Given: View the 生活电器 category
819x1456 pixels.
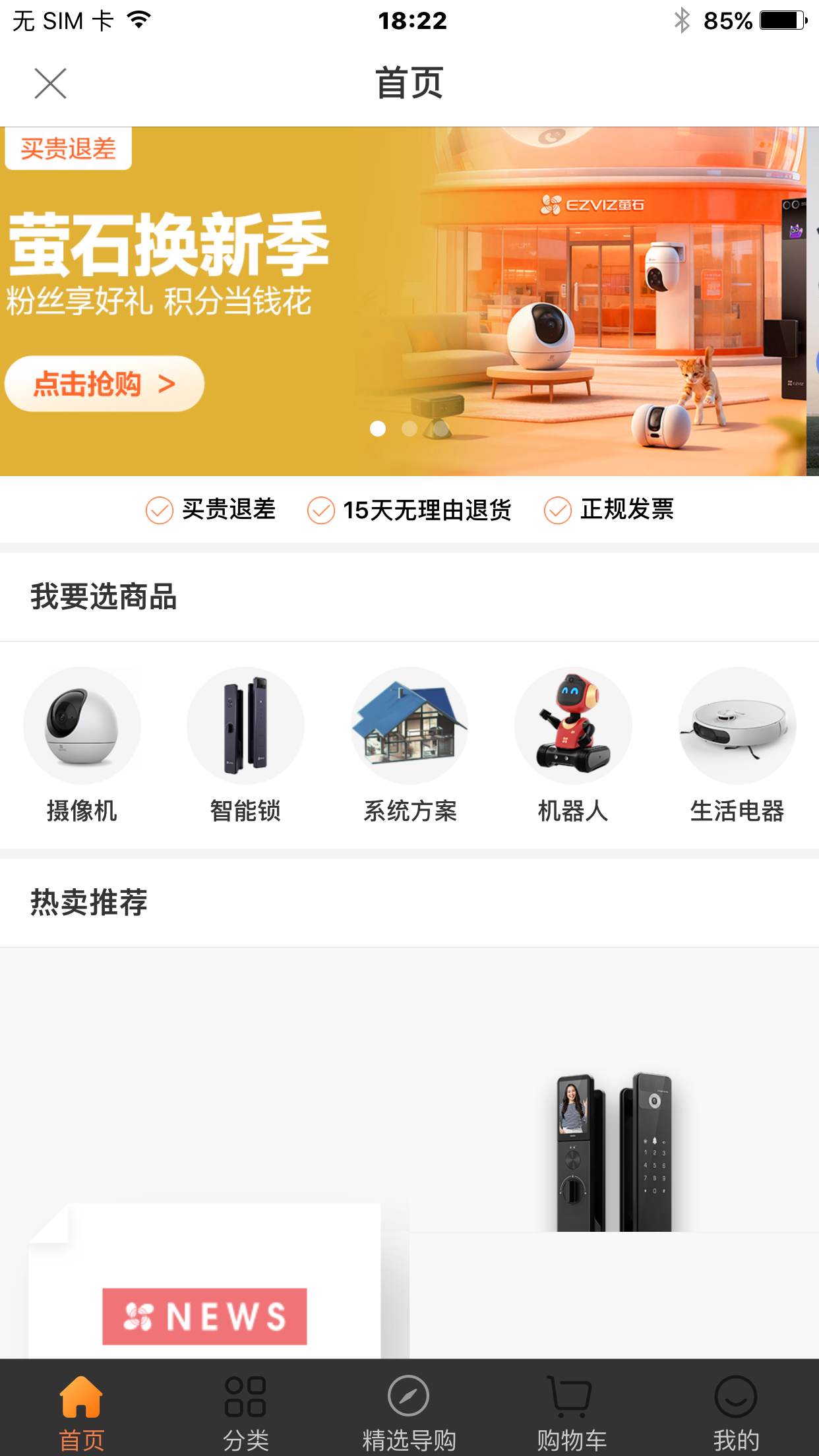Looking at the screenshot, I should click(737, 745).
